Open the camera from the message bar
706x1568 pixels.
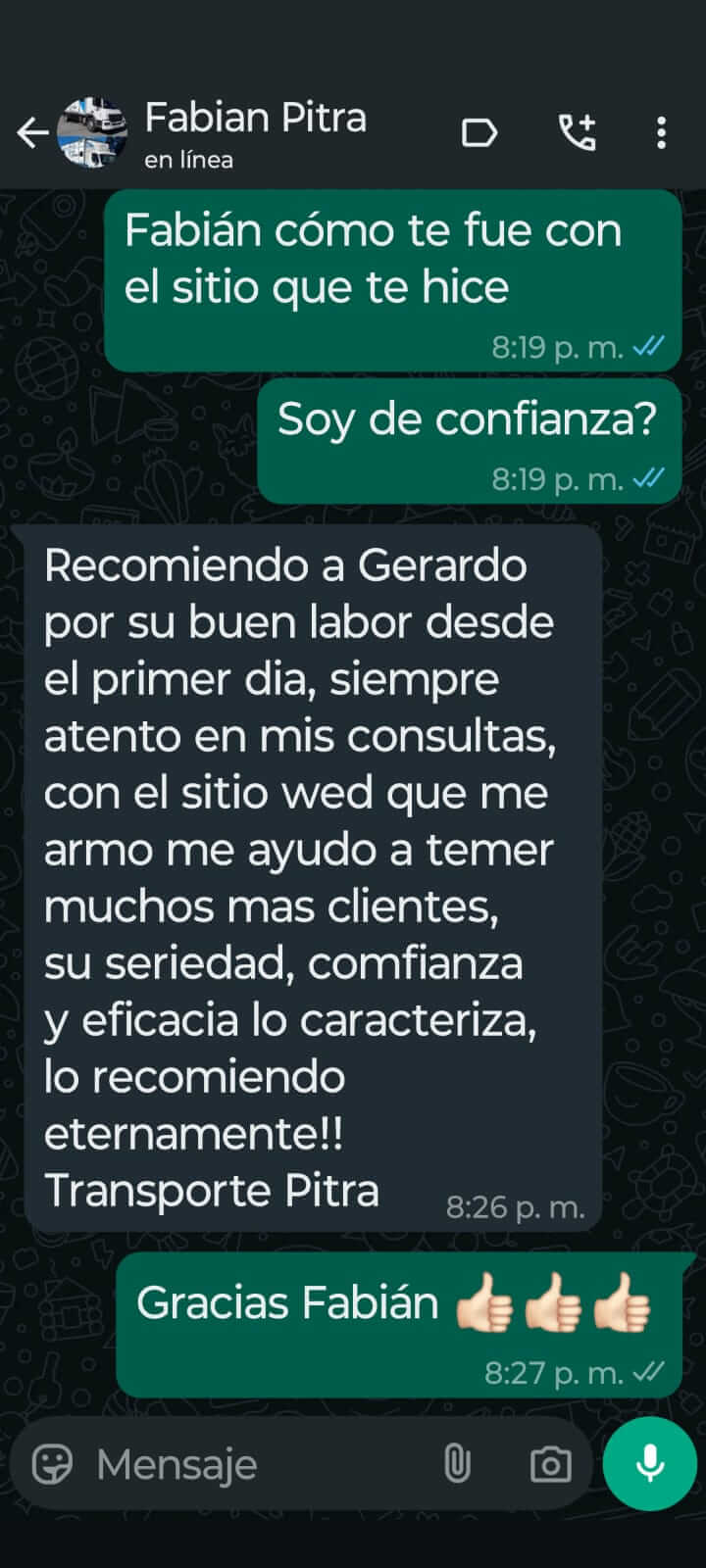click(550, 1465)
